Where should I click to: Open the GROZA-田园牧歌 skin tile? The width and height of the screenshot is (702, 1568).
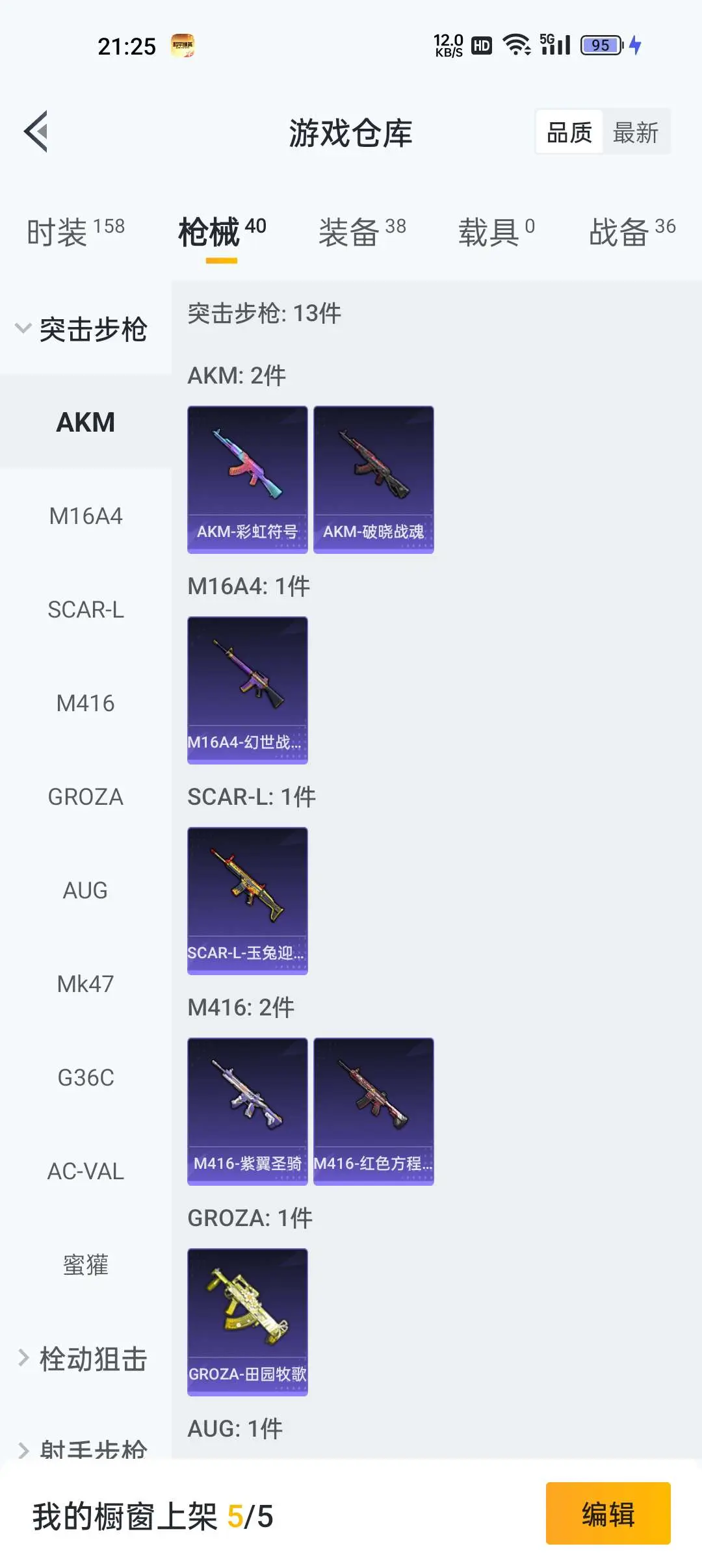point(247,1322)
